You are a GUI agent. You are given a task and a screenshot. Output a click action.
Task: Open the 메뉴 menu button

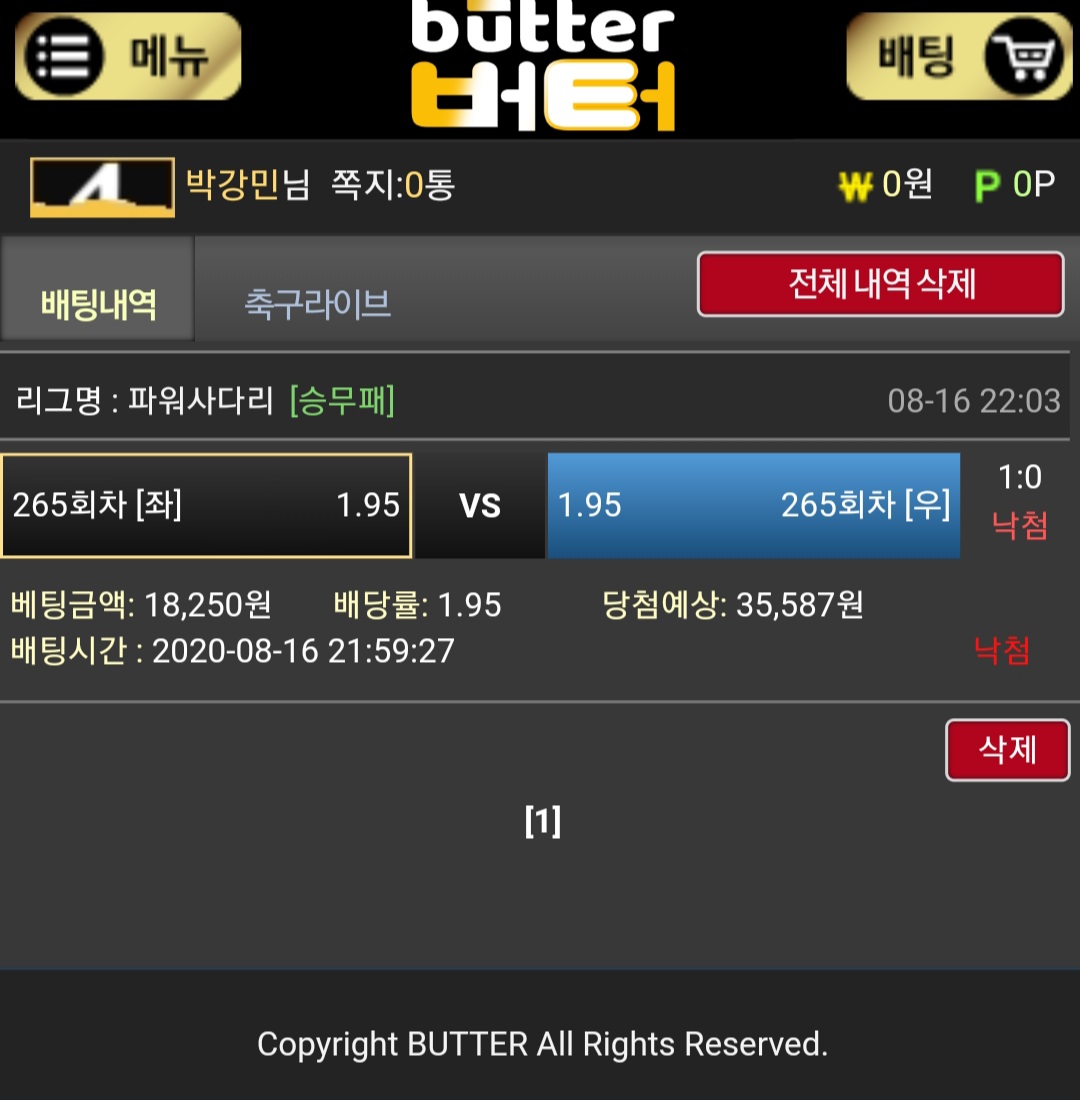[128, 56]
